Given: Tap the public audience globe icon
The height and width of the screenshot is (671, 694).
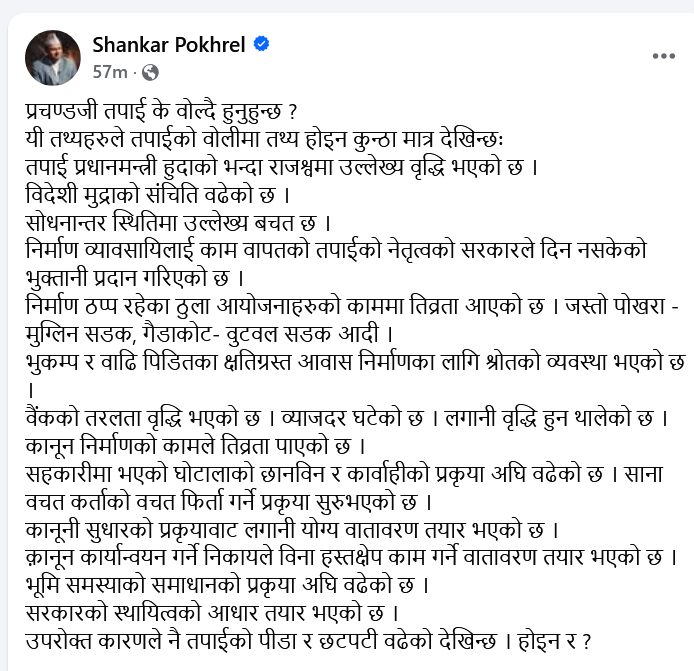Looking at the screenshot, I should 150,72.
